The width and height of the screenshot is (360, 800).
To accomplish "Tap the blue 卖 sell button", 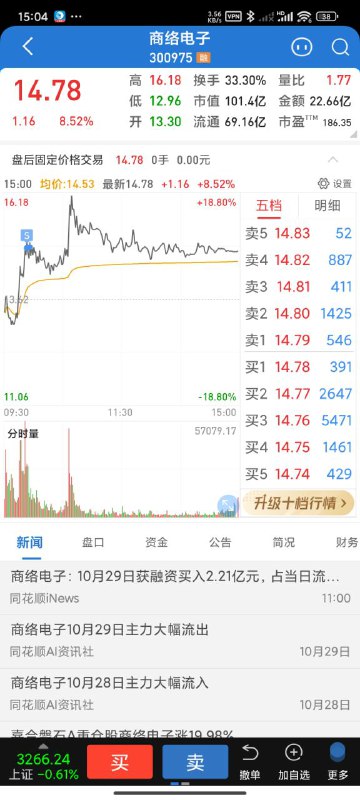I will click(195, 762).
